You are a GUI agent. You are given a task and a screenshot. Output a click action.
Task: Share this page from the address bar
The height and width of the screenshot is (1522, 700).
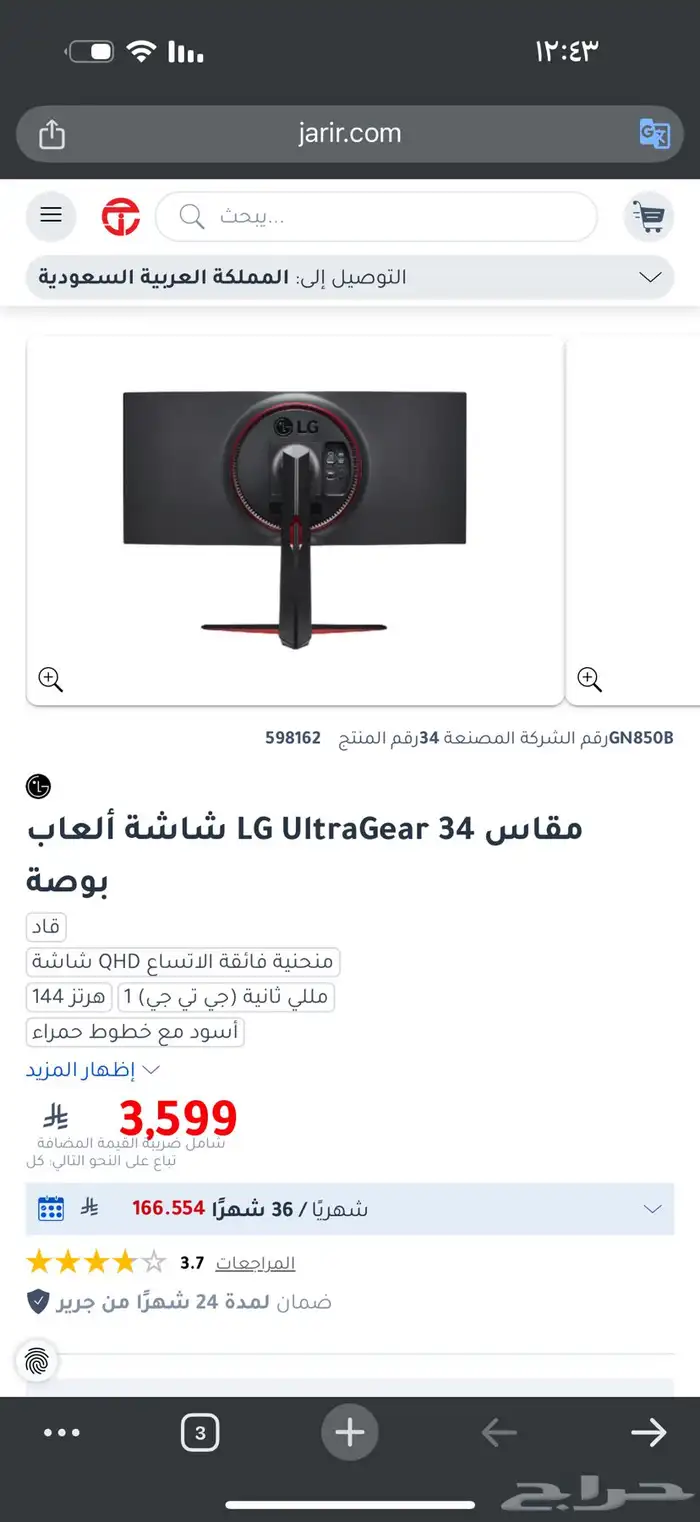click(x=52, y=134)
